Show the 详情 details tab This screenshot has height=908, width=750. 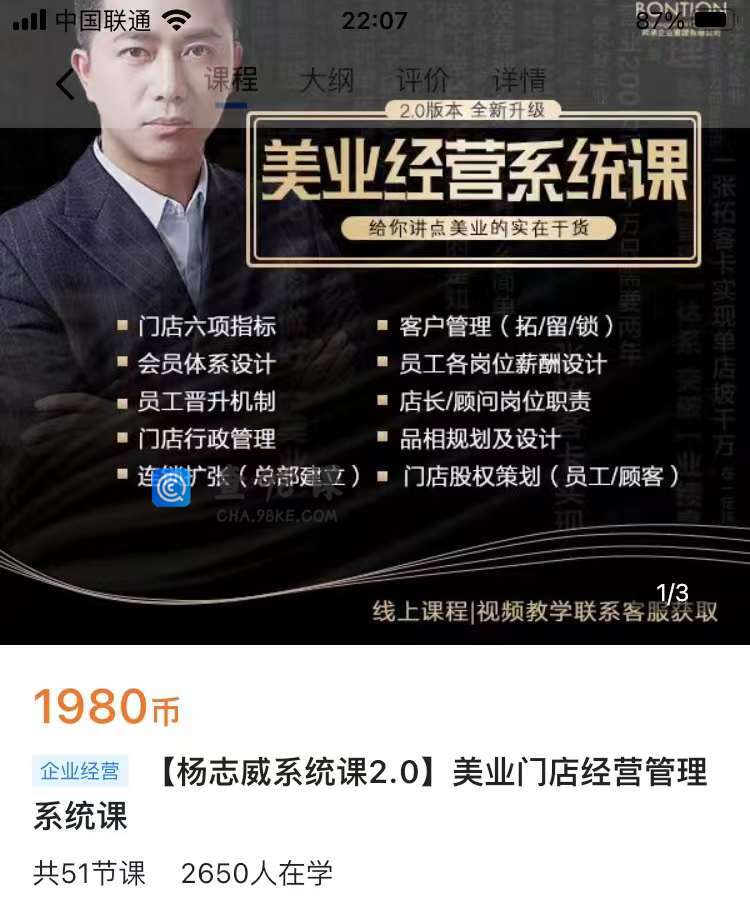pyautogui.click(x=519, y=80)
